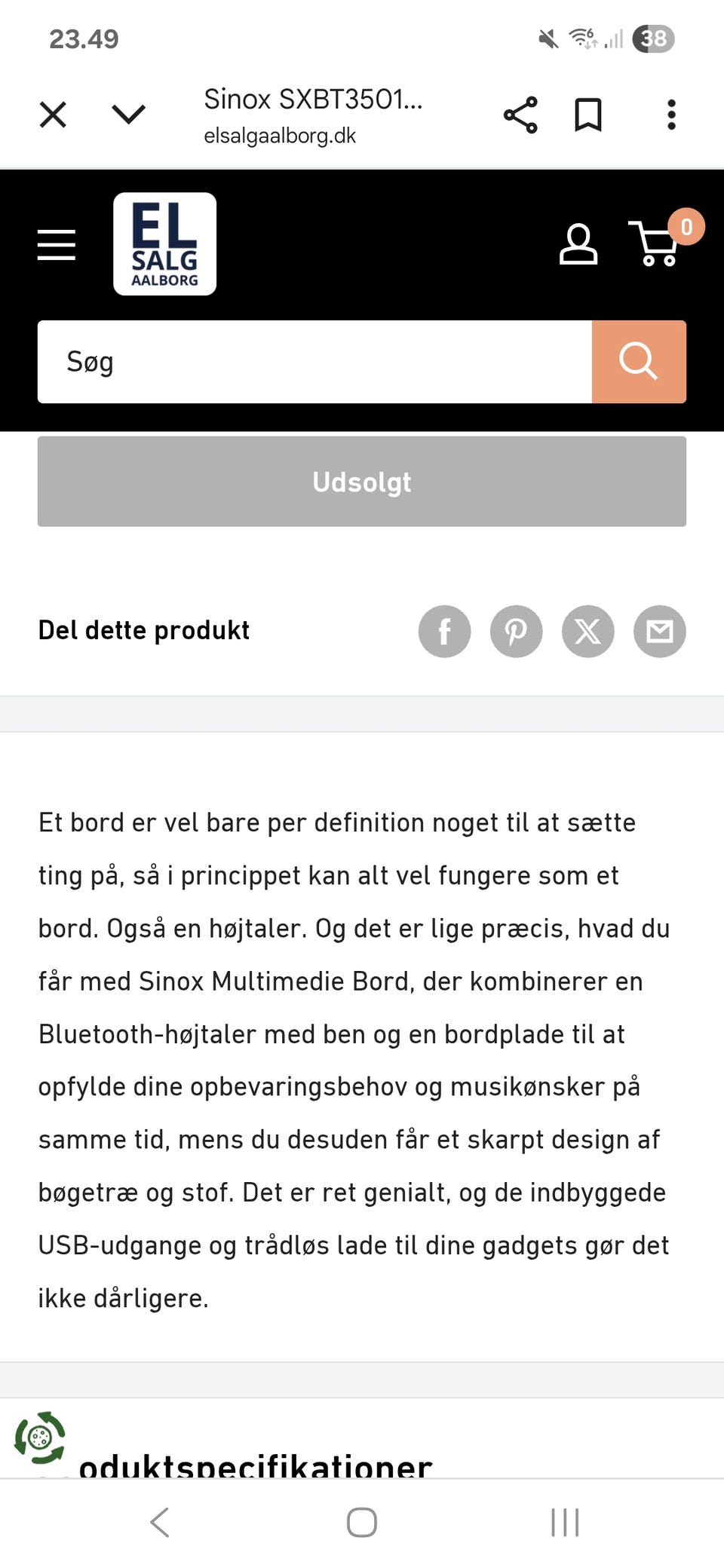
Task: Open the user account icon
Action: pos(576,244)
